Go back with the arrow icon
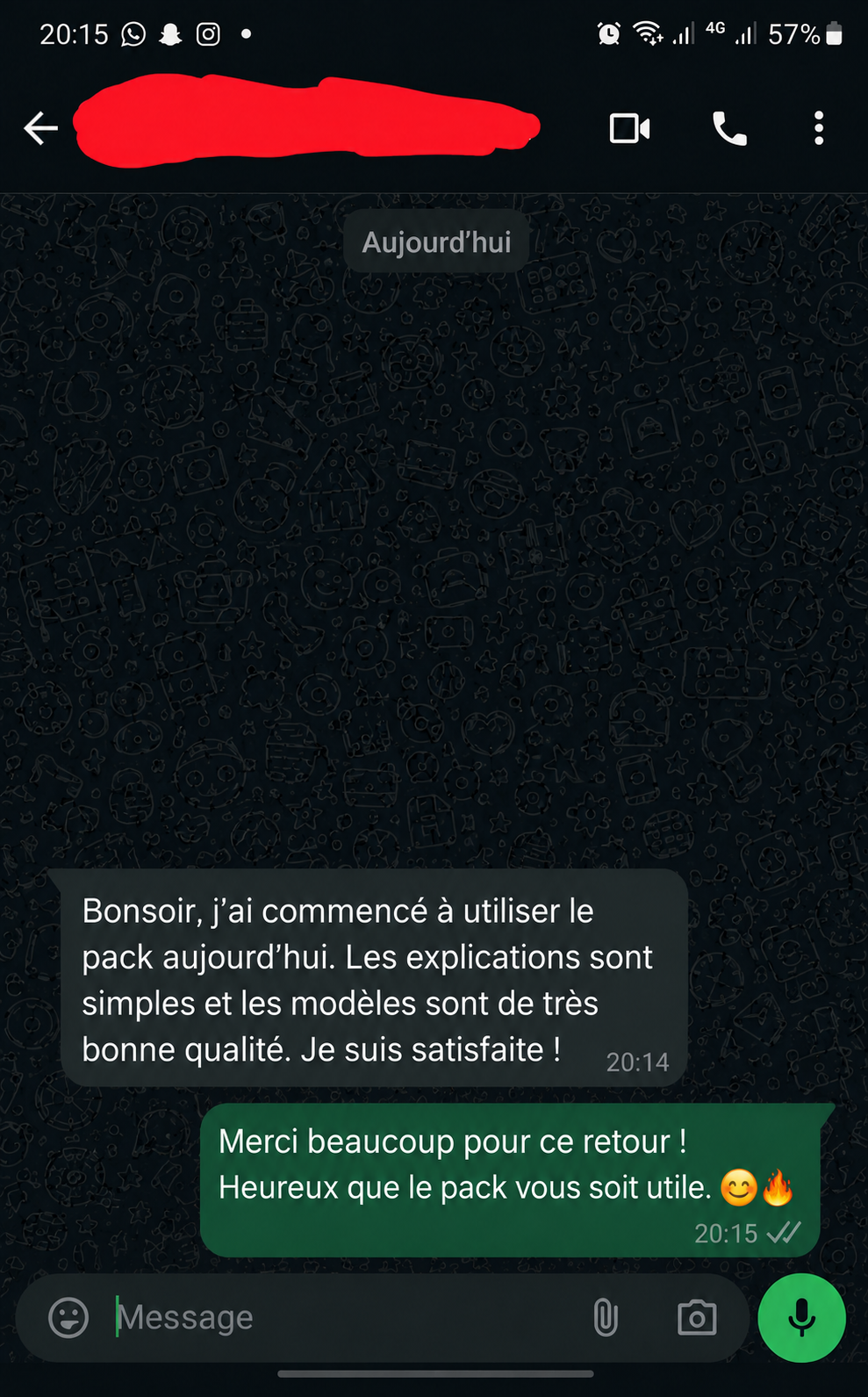The width and height of the screenshot is (868, 1397). pyautogui.click(x=40, y=128)
